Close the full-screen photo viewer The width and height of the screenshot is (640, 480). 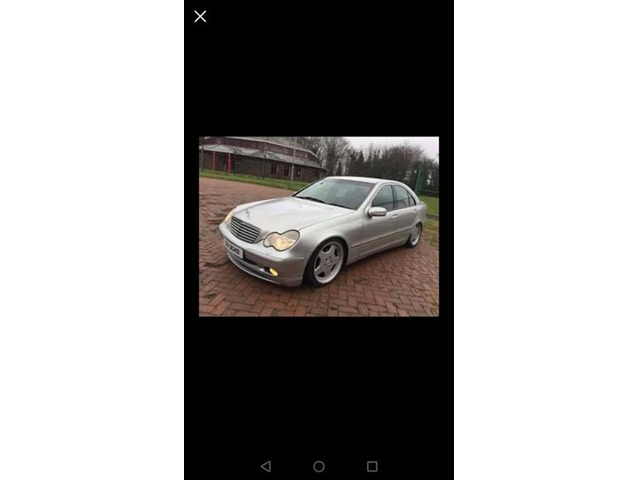200,16
